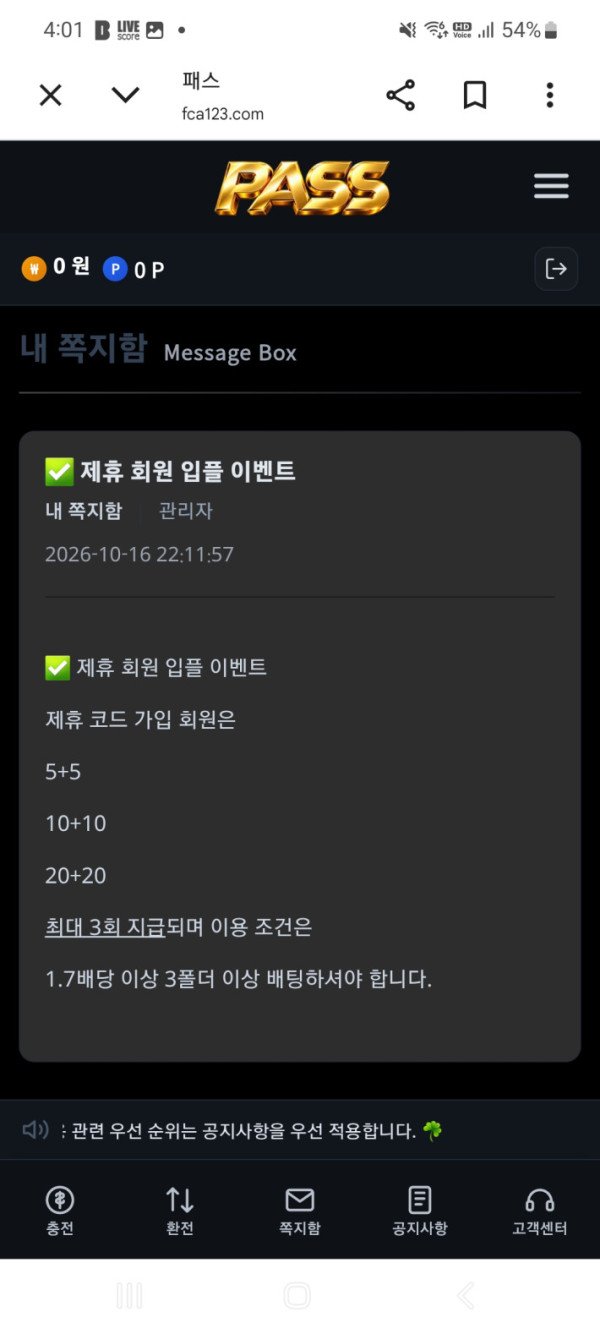Go to the 환전 withdrawal tab

pyautogui.click(x=180, y=1210)
